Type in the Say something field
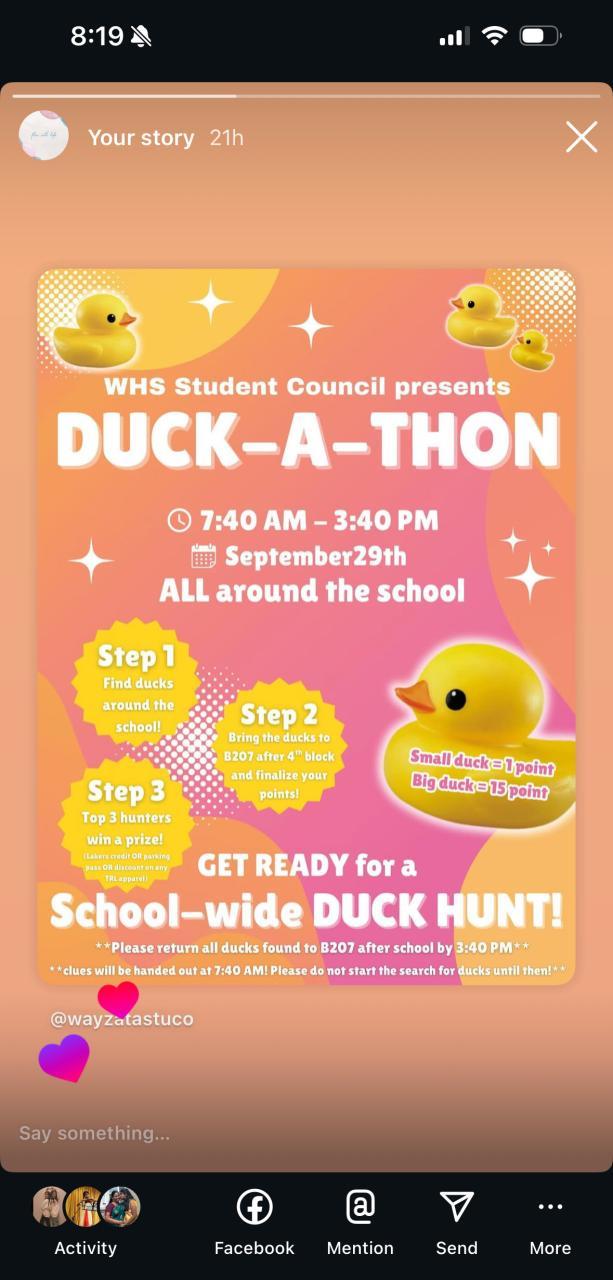 [200, 1133]
